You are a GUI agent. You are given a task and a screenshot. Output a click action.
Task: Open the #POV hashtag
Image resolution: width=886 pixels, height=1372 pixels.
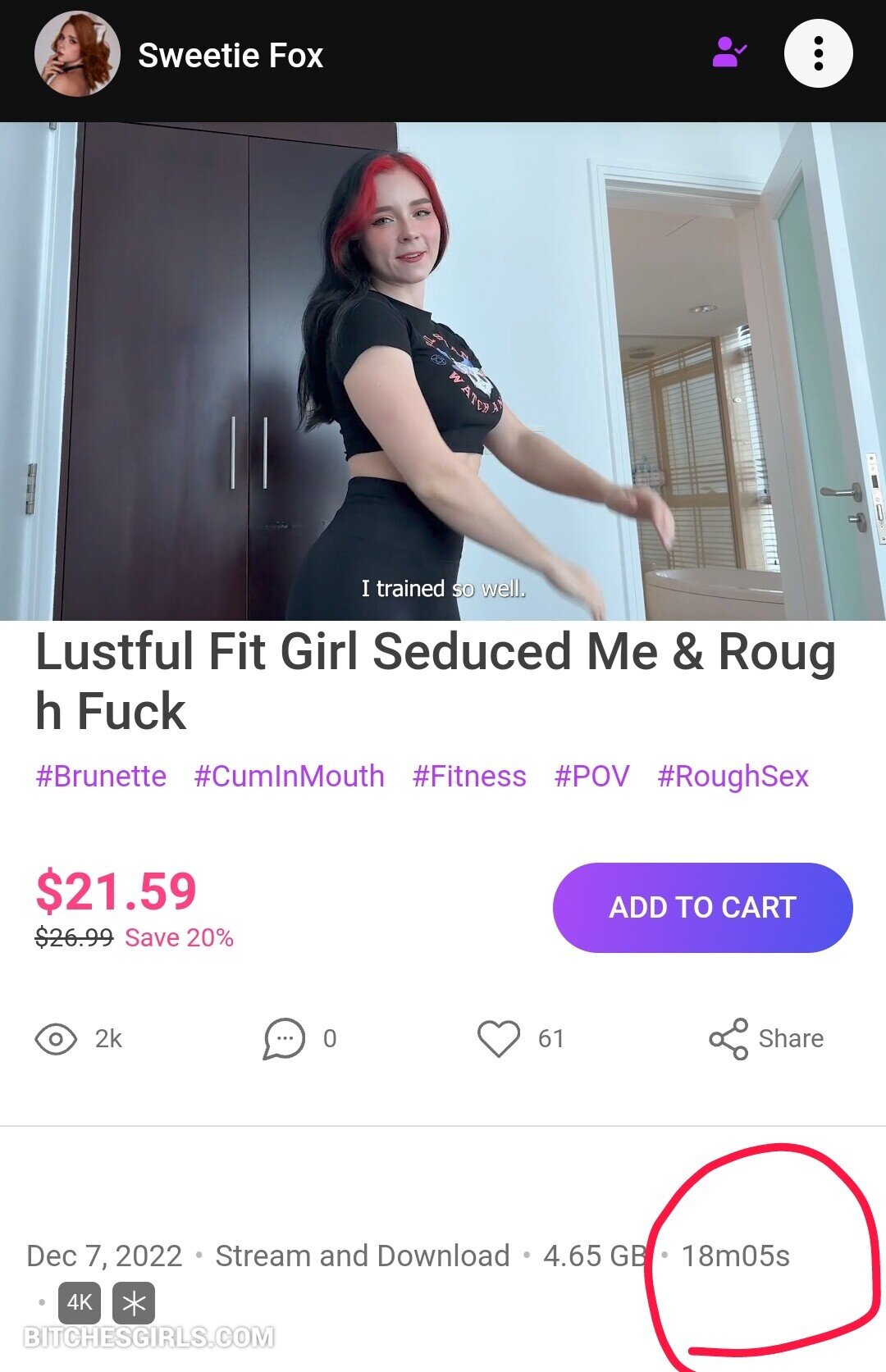[x=591, y=776]
